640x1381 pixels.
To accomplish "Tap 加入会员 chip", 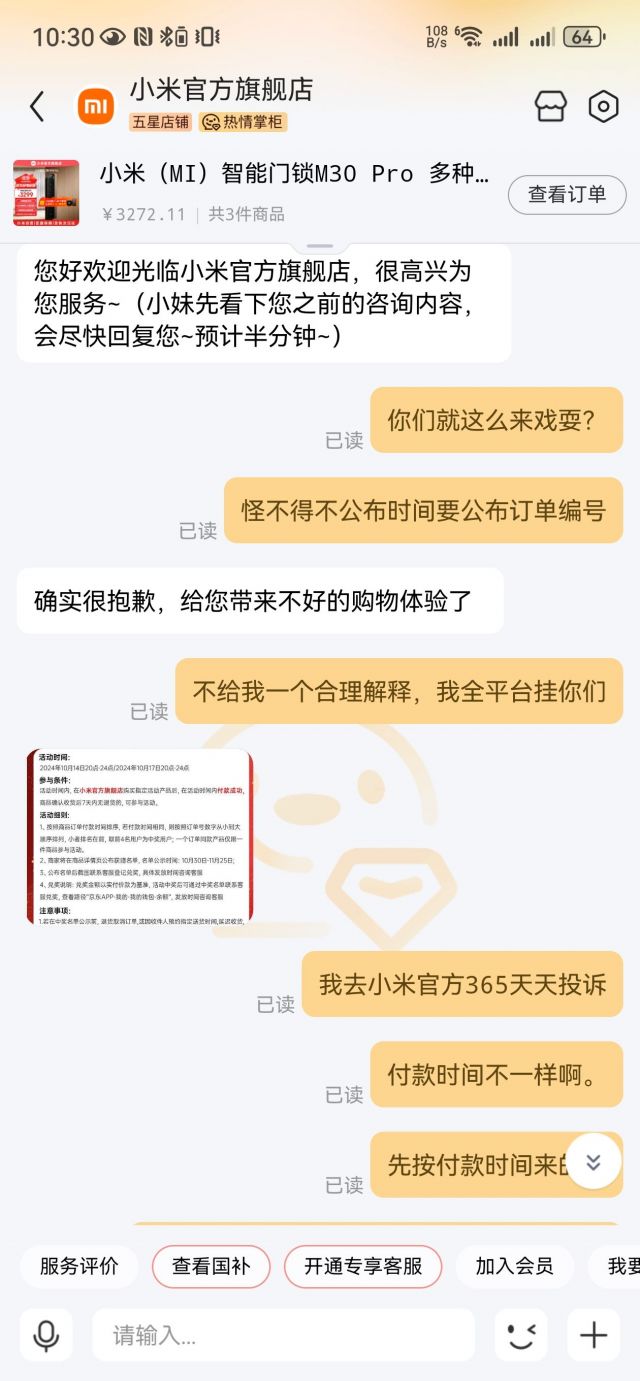I will [x=514, y=1266].
